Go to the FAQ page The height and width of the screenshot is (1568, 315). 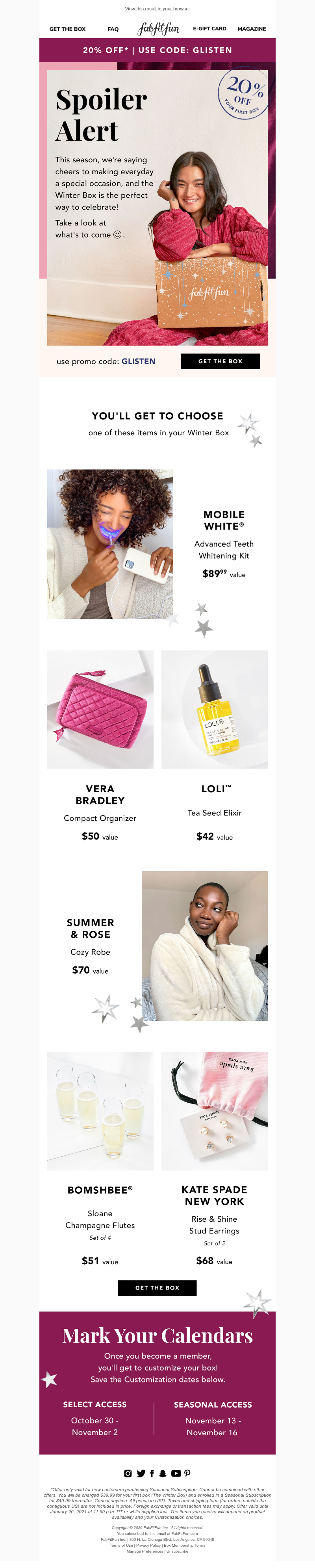(x=113, y=29)
